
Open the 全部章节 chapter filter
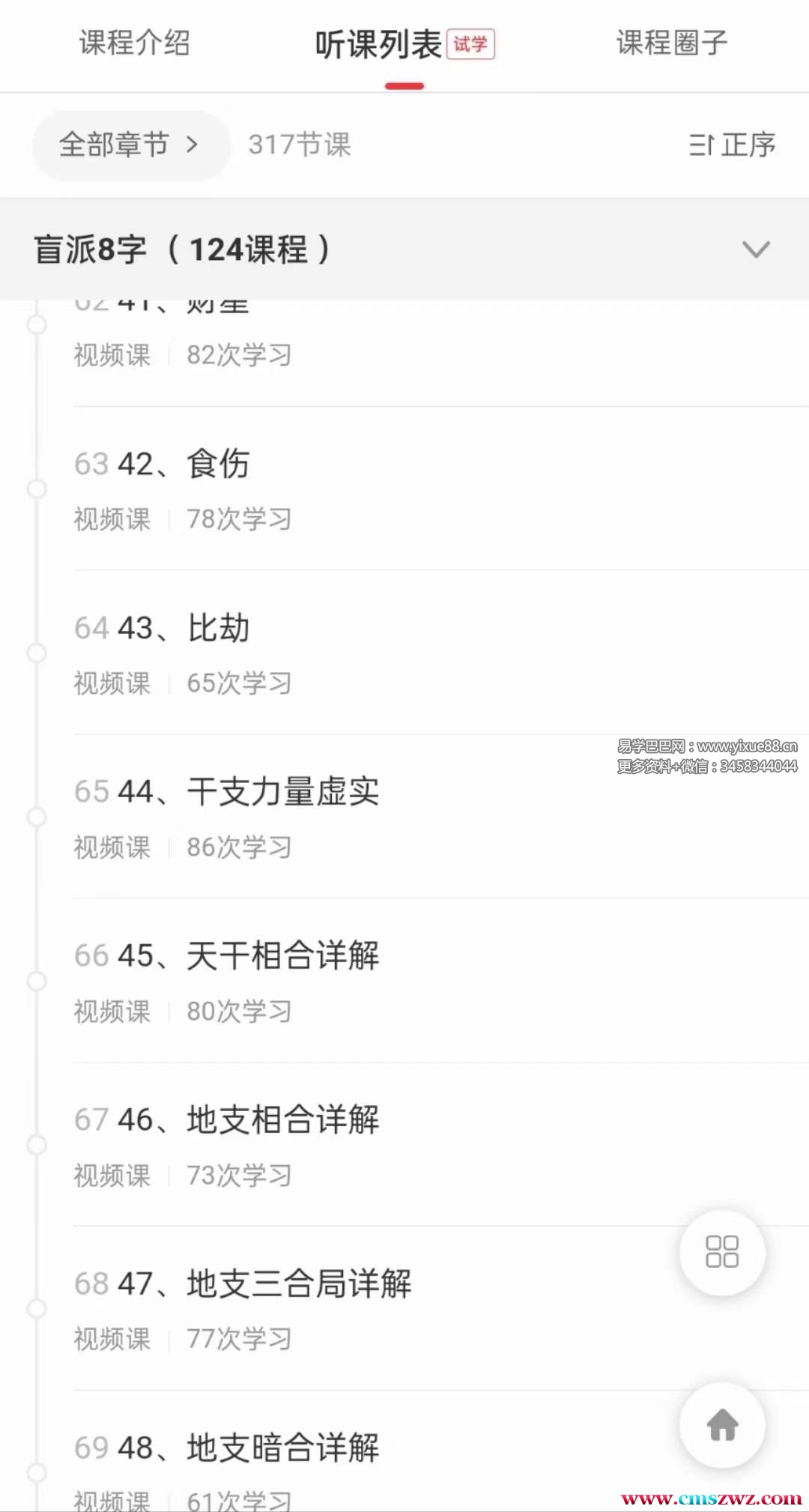tap(130, 145)
